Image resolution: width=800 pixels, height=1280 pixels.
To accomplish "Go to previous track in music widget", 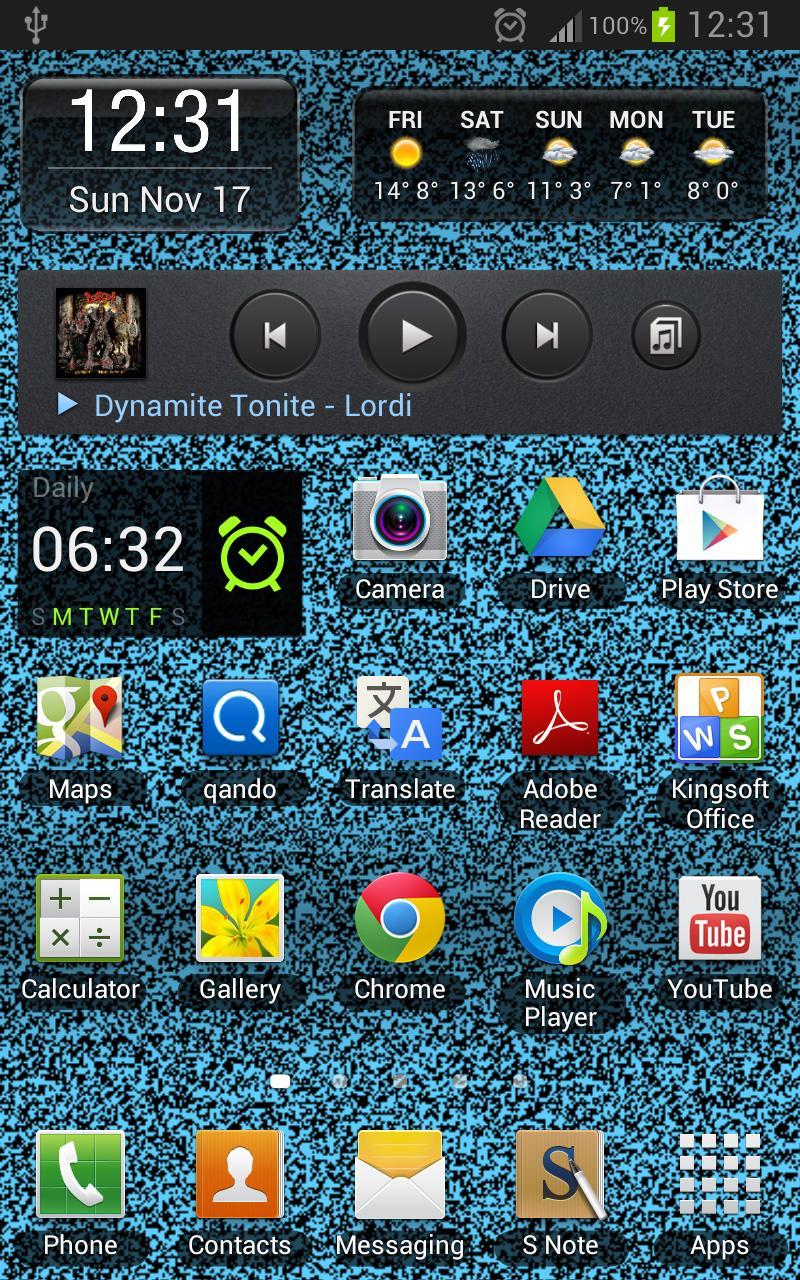I will click(x=275, y=336).
